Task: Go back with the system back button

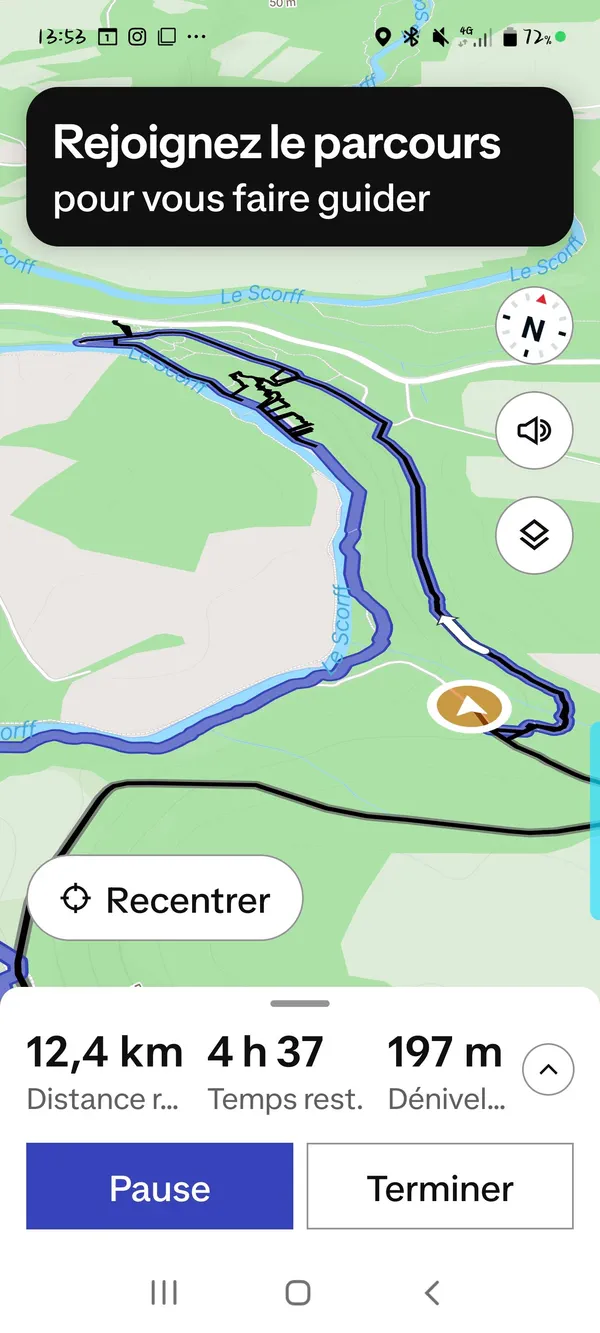Action: tap(432, 1292)
